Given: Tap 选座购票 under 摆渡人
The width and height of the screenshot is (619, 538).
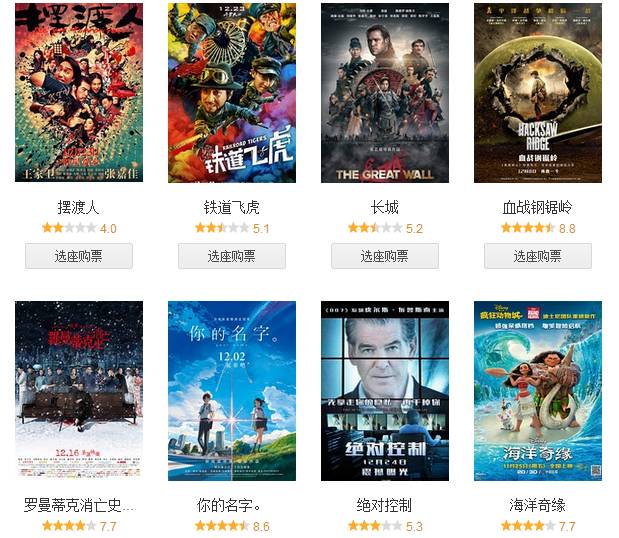Looking at the screenshot, I should [79, 256].
